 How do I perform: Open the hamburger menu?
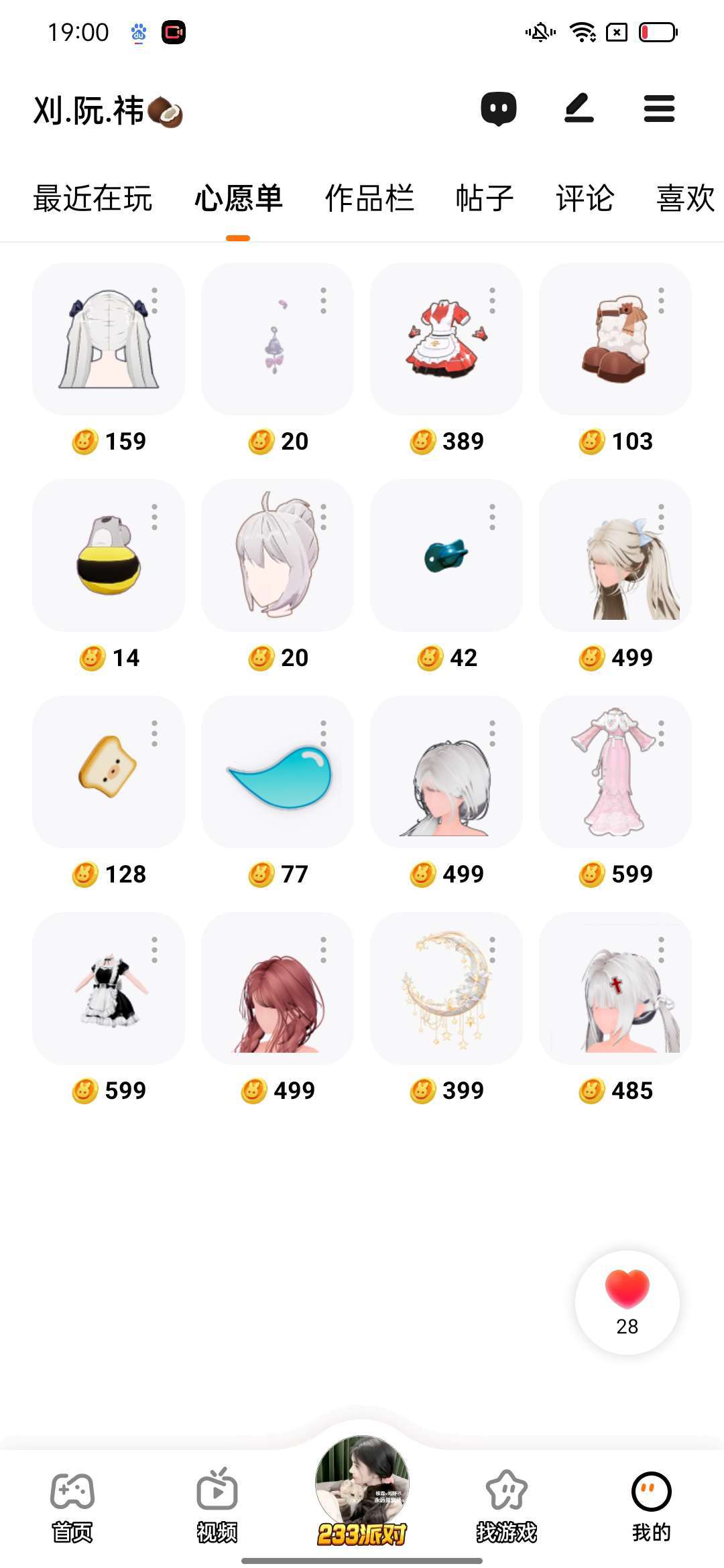coord(659,109)
